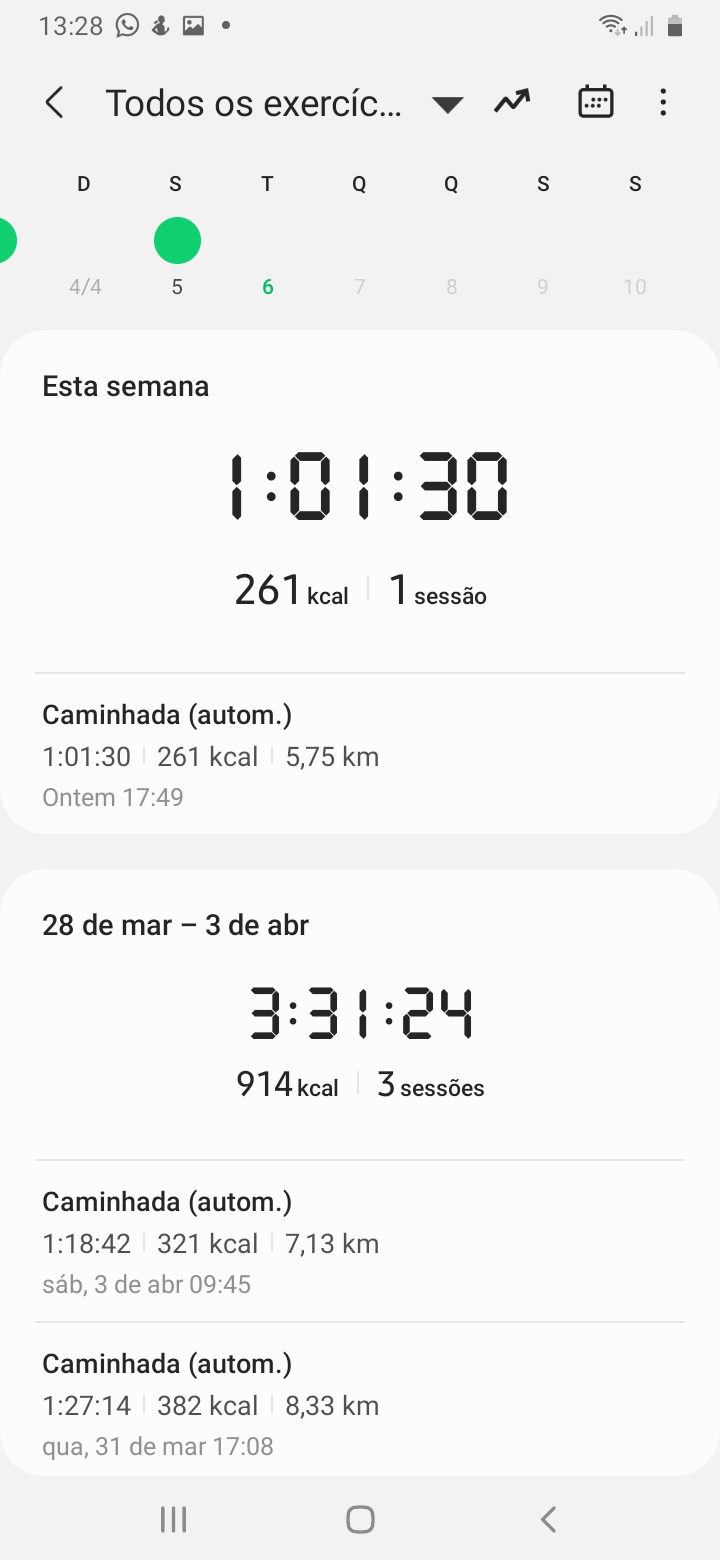This screenshot has height=1560, width=720.
Task: Open yesterday's 17:49 Caminhada session
Action: tap(360, 755)
